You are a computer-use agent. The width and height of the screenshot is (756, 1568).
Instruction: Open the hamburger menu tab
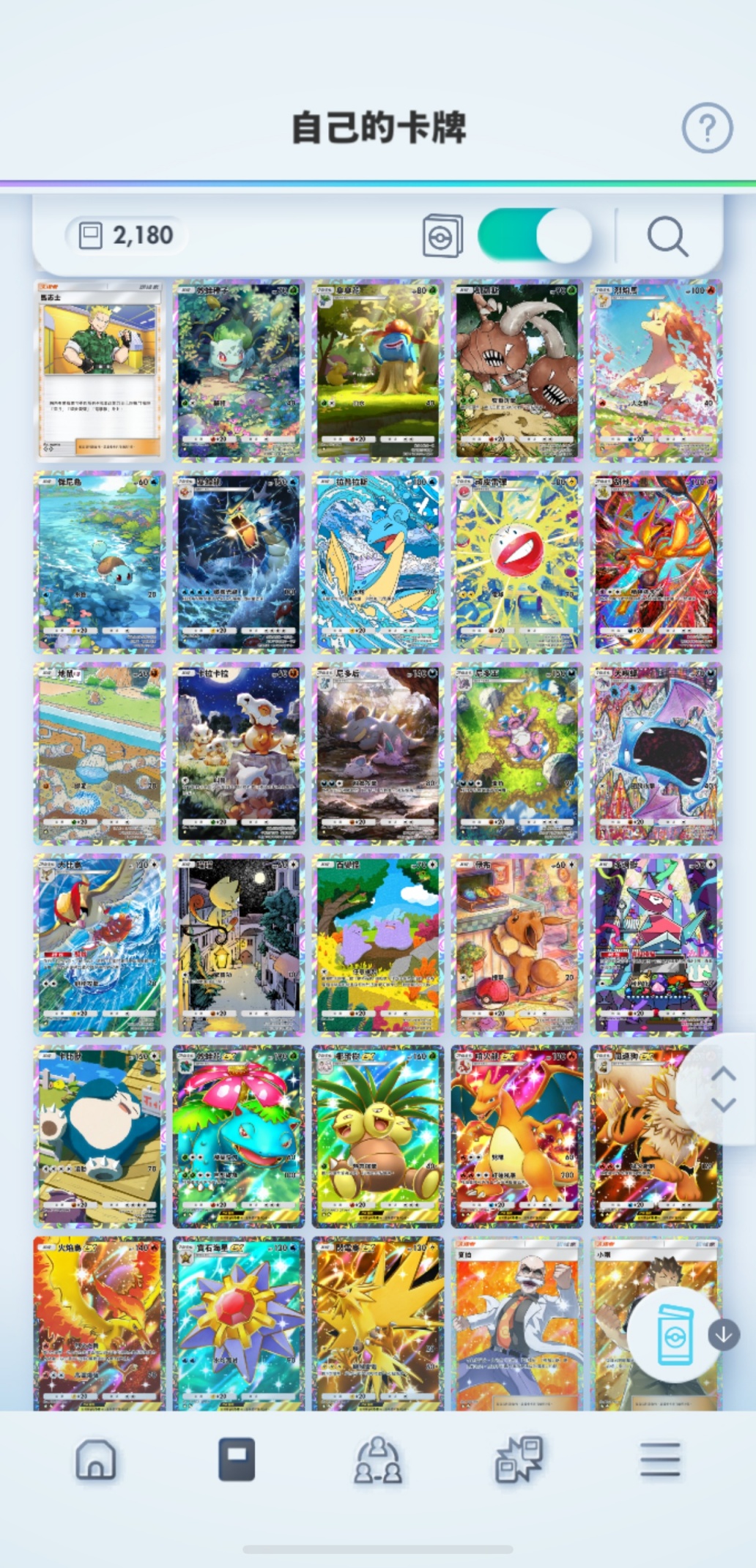(x=660, y=1460)
